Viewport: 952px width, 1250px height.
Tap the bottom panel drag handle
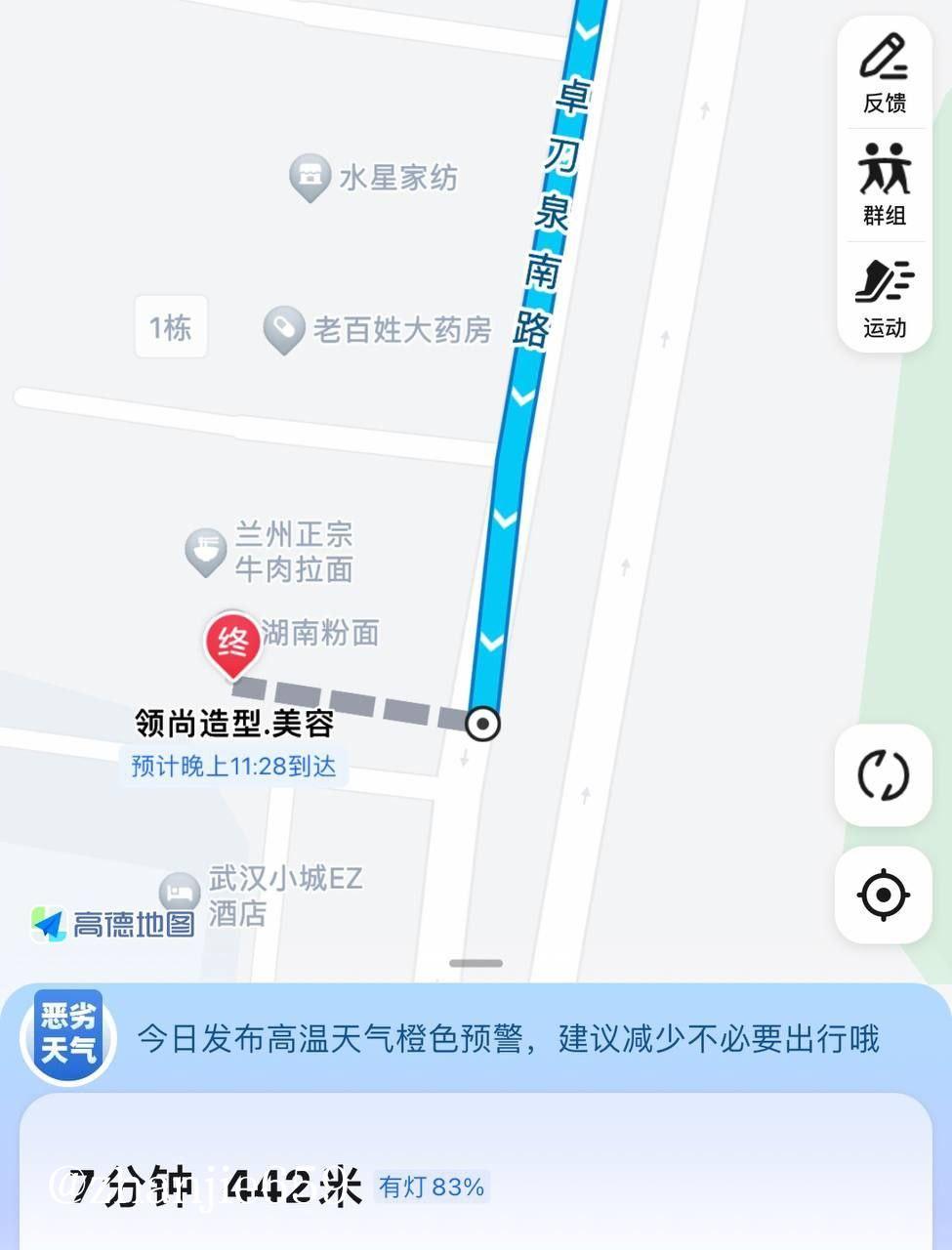477,962
